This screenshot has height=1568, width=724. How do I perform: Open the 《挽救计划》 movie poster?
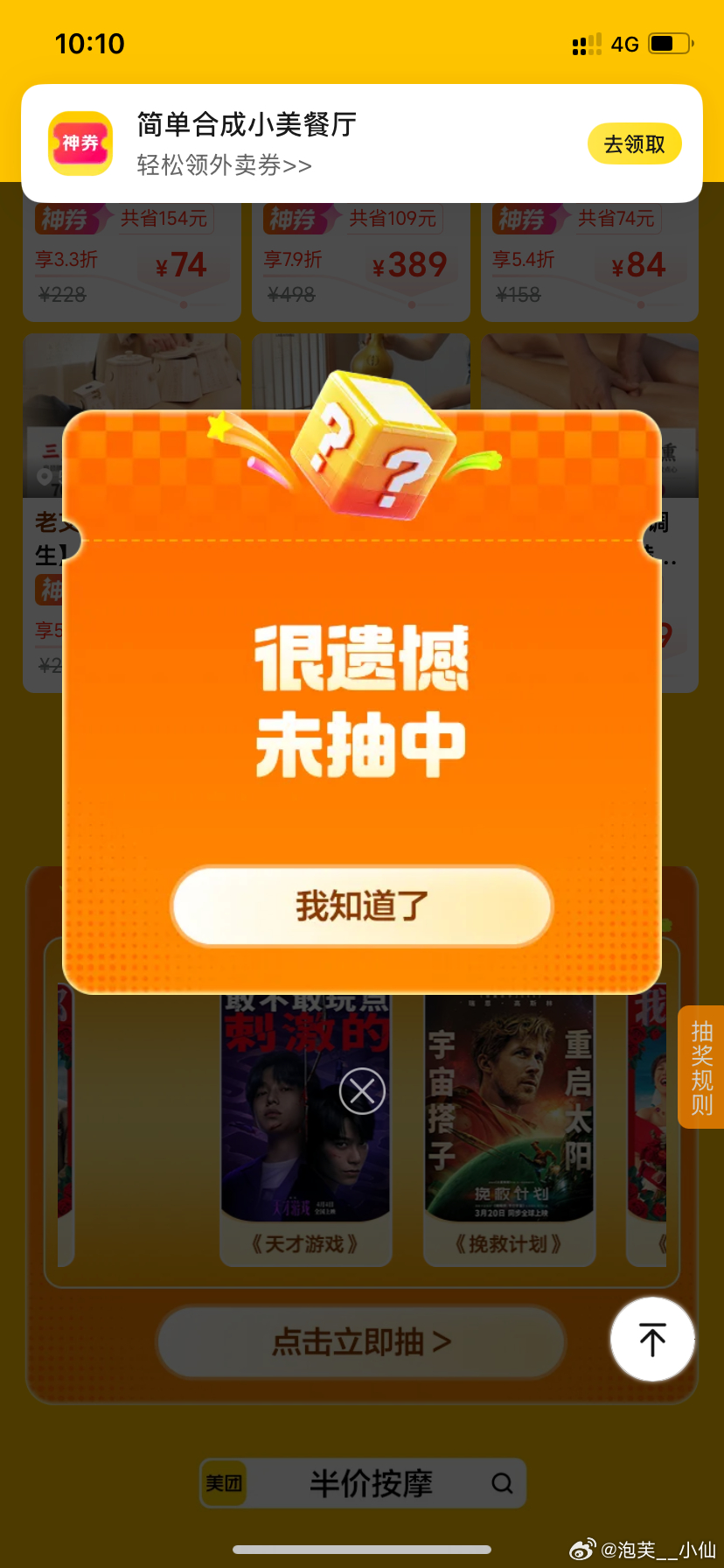pos(509,1129)
